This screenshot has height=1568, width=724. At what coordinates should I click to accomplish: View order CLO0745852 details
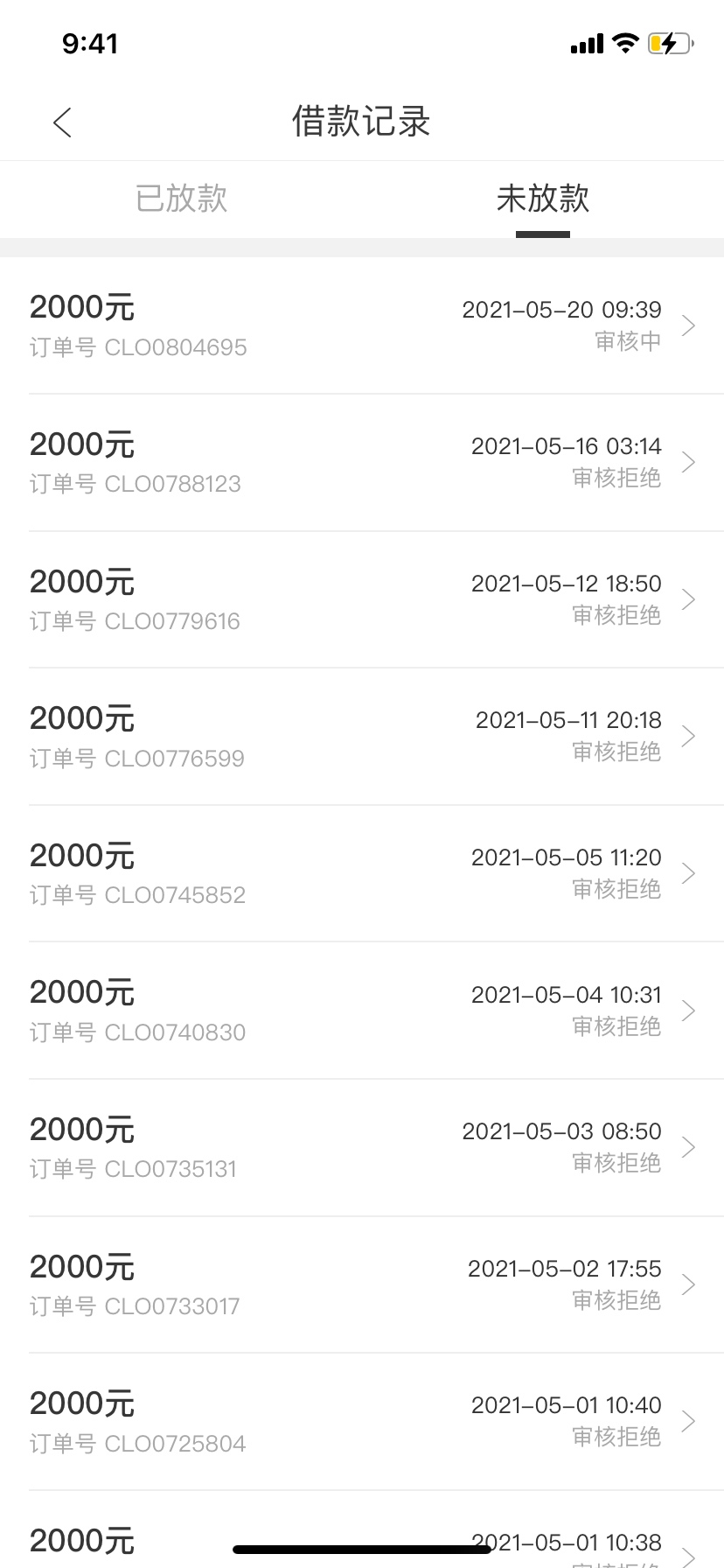362,873
